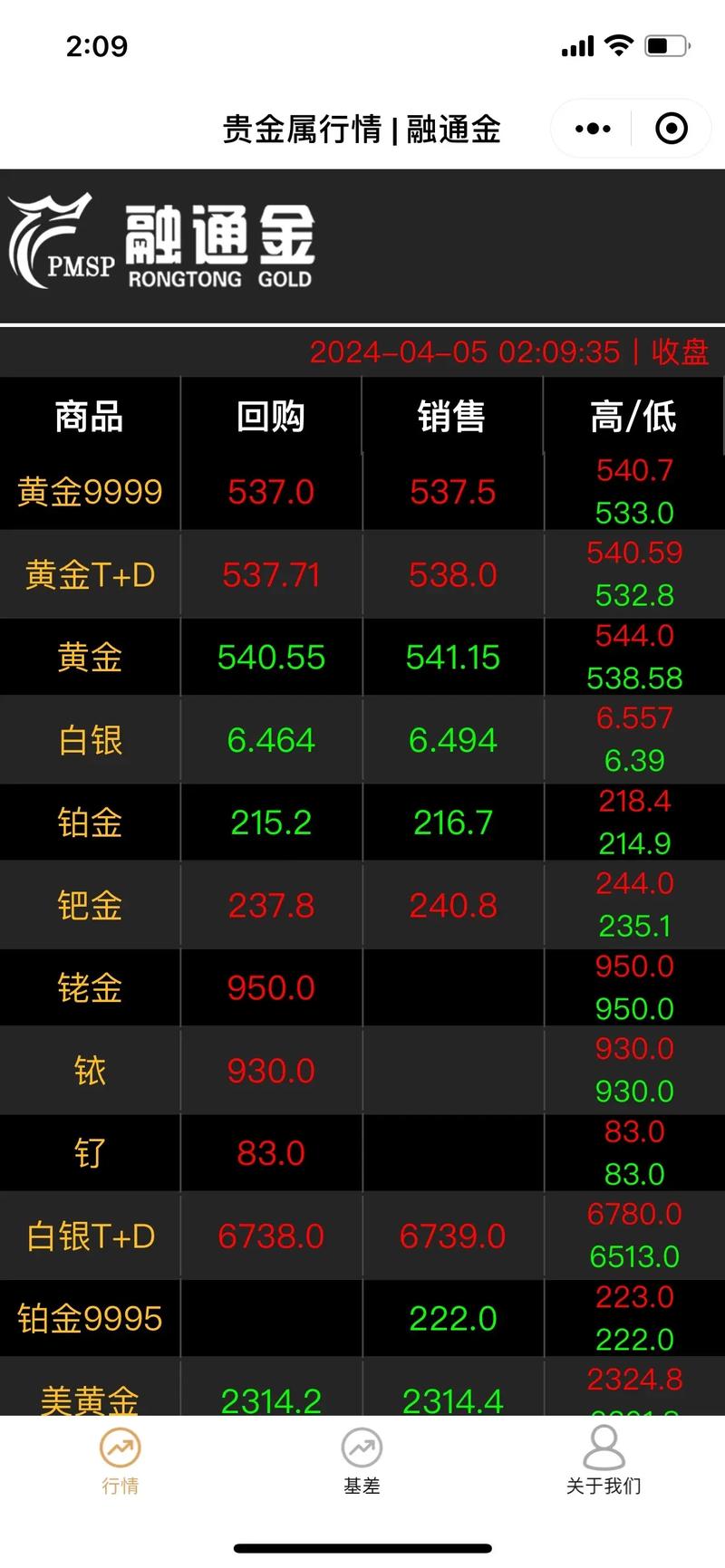Open the 关于我们 tab

604,1460
